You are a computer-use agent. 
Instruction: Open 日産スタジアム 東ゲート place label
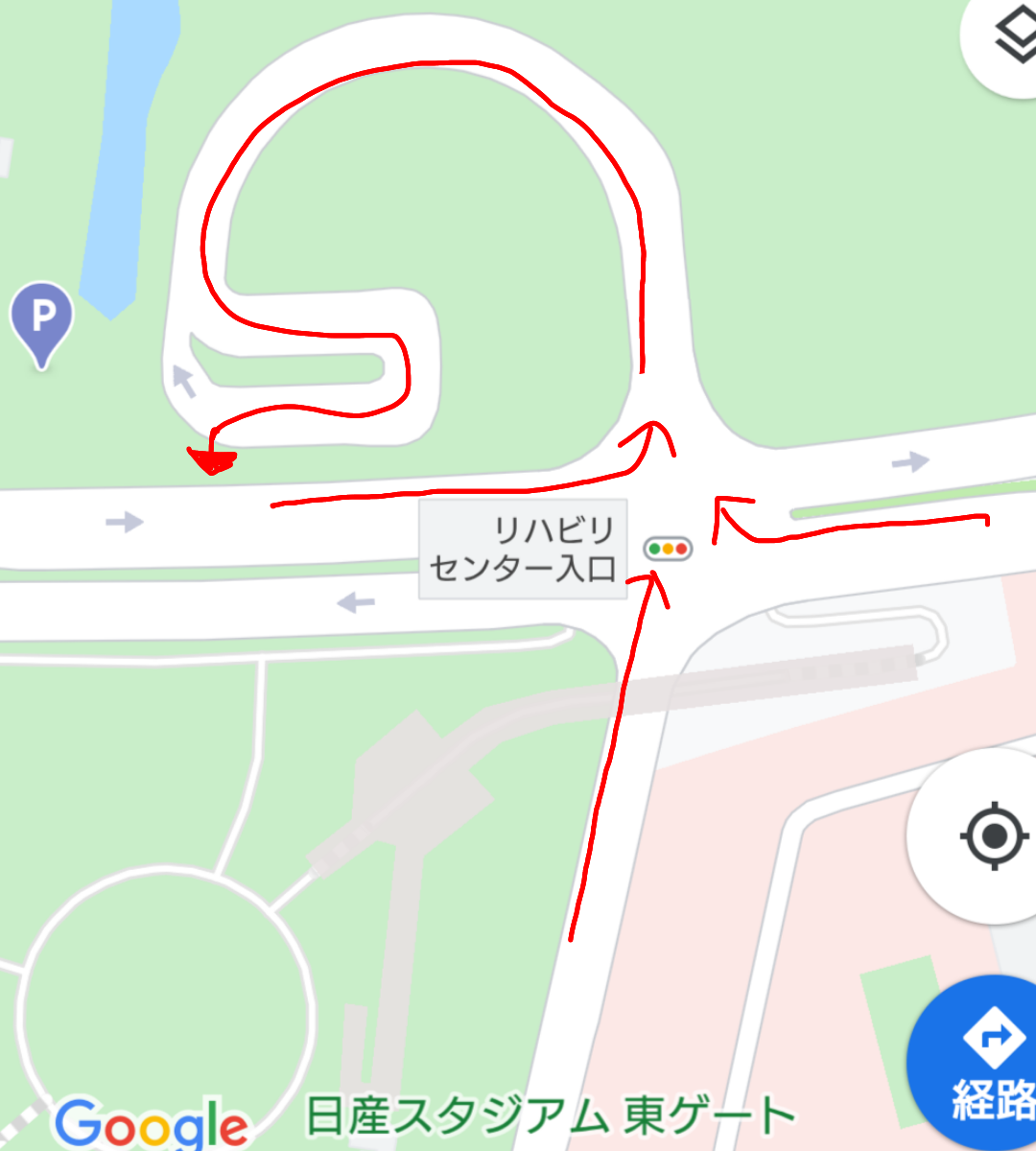550,1116
